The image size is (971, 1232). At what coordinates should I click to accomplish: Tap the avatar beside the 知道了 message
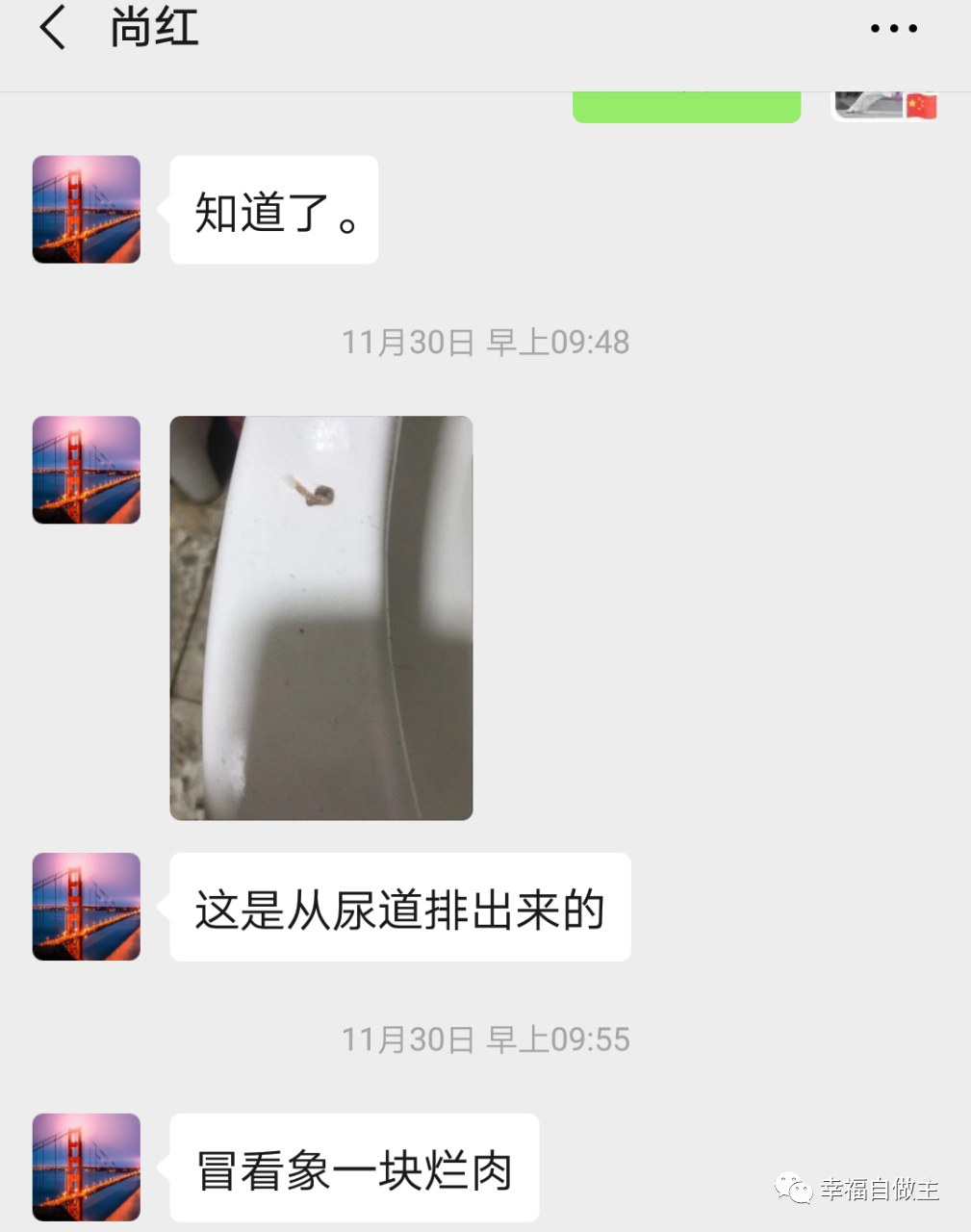pyautogui.click(x=87, y=210)
